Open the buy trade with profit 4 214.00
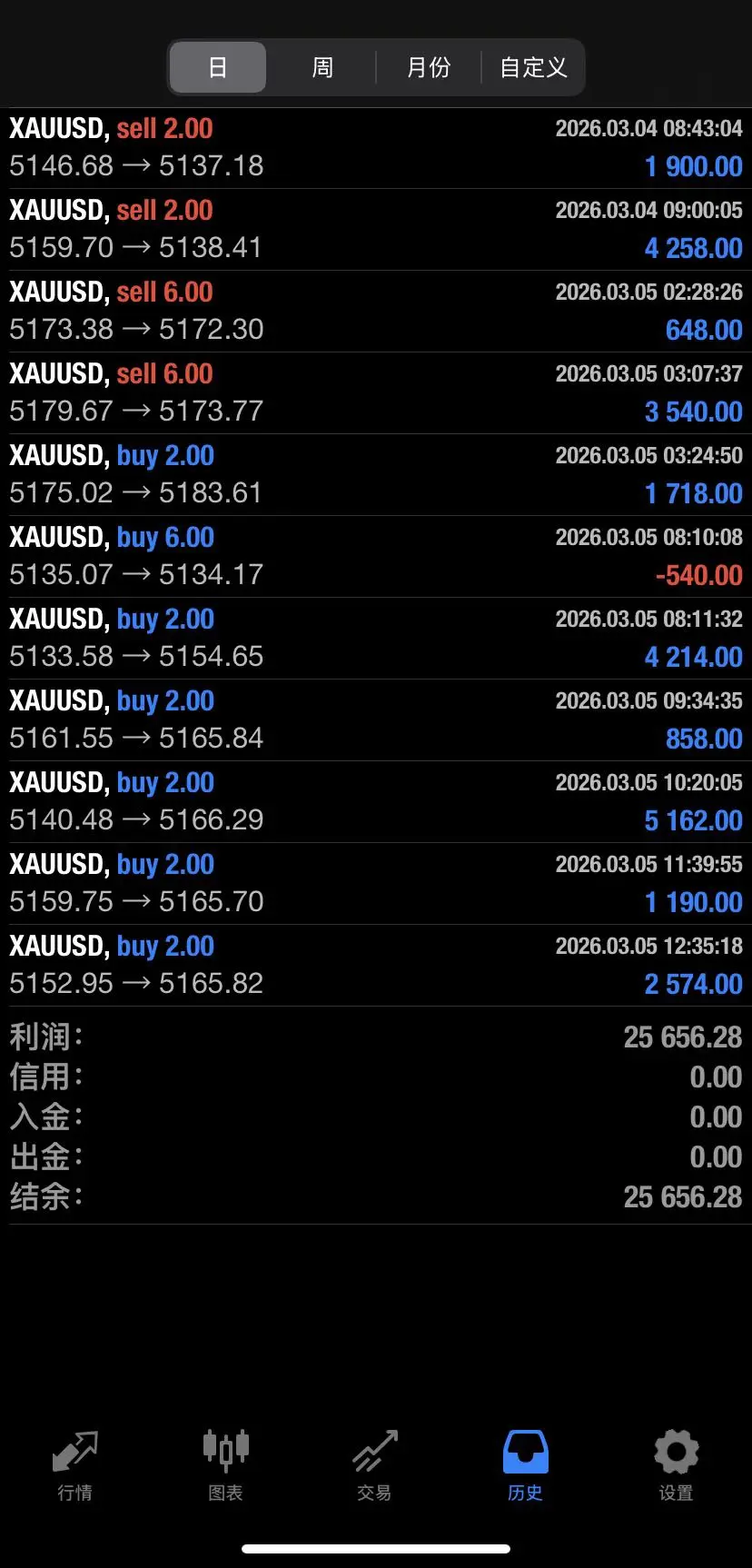The image size is (752, 1568). [x=376, y=639]
